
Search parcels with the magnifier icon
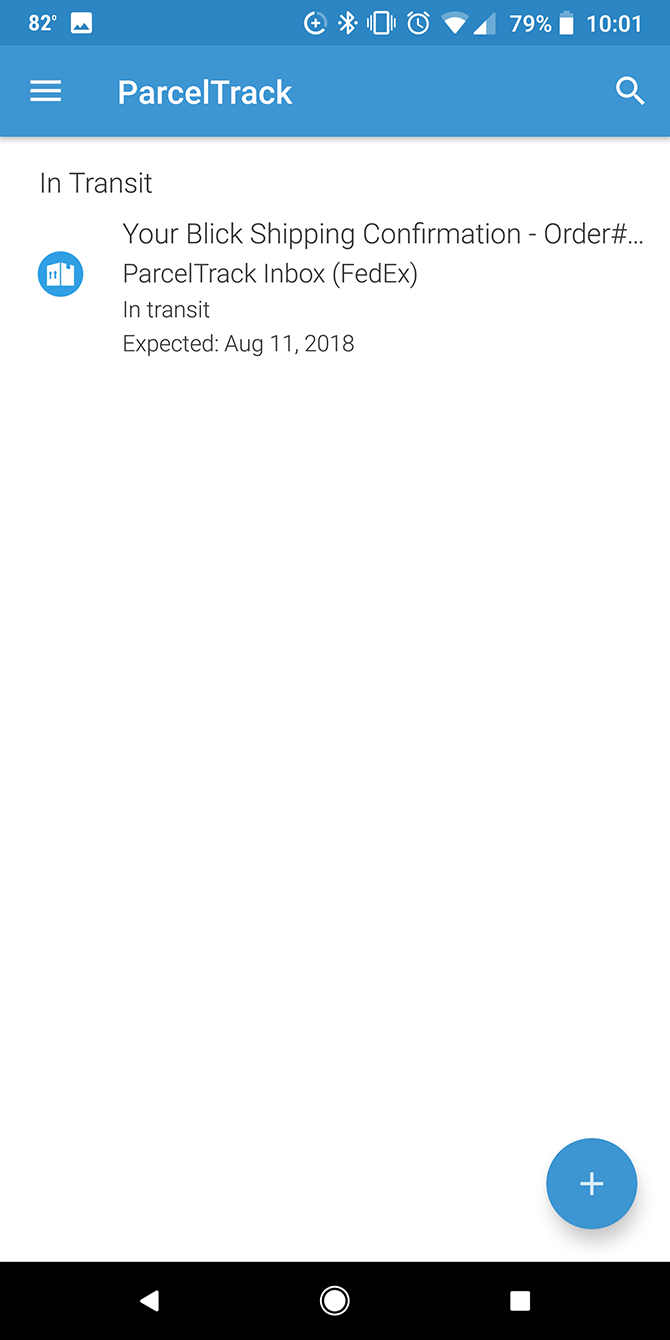click(x=630, y=91)
